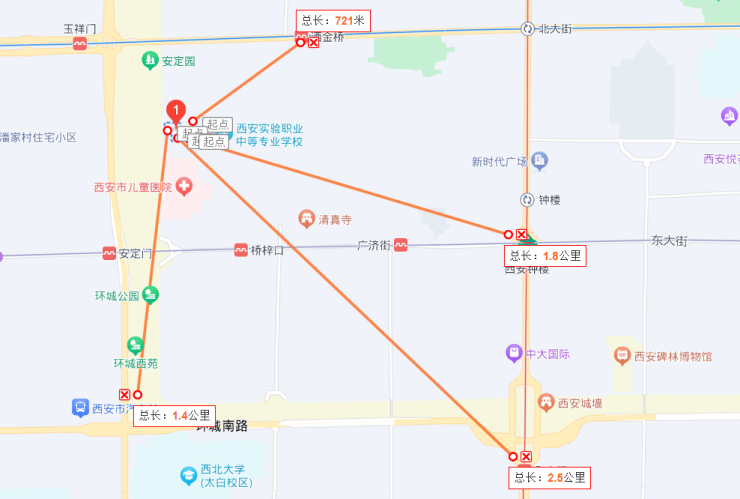Viewport: 740px width, 499px height.
Task: Select 西北大学(太白校区) on the map
Action: (188, 475)
